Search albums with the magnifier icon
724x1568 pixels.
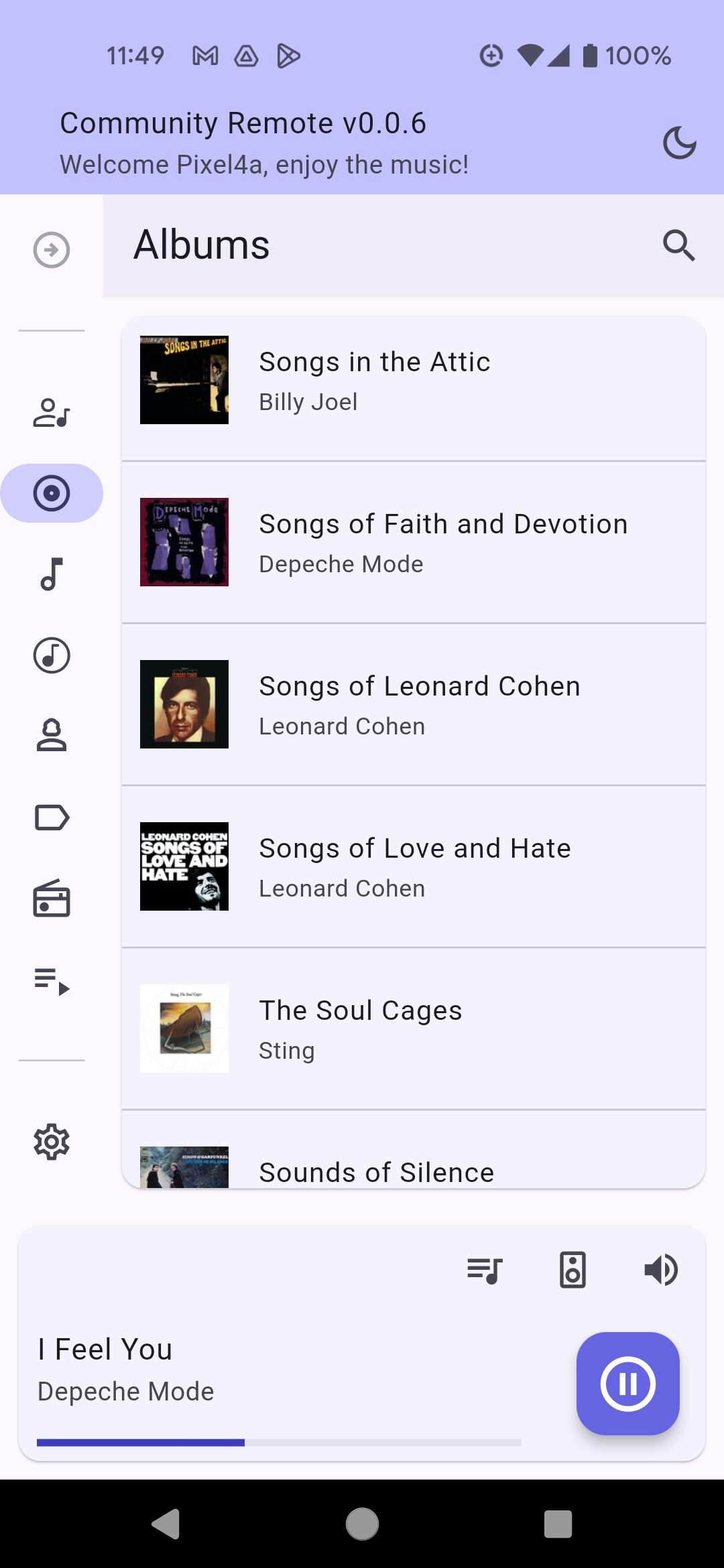coord(678,245)
